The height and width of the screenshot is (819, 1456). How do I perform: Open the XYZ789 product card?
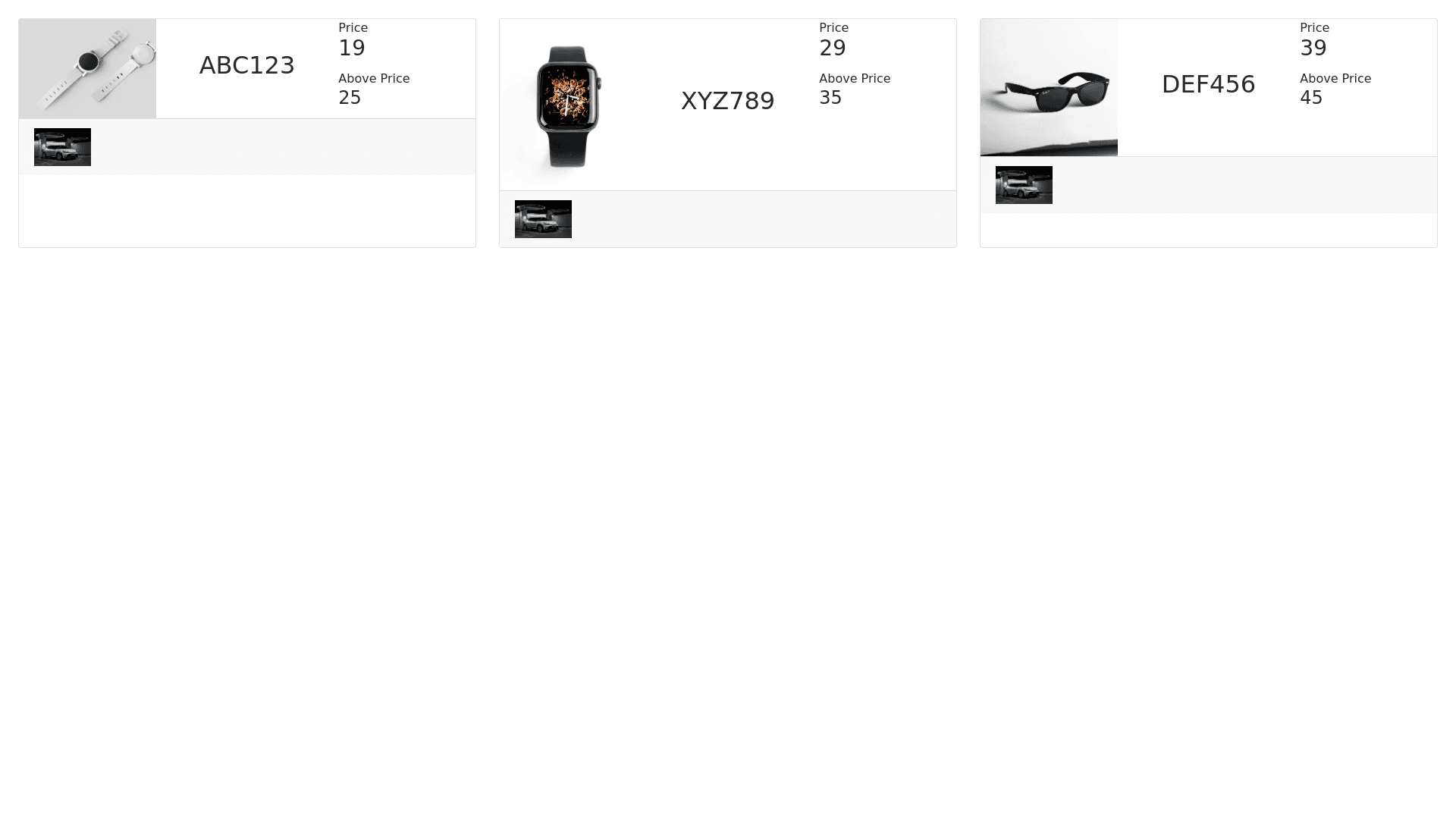[x=727, y=101]
